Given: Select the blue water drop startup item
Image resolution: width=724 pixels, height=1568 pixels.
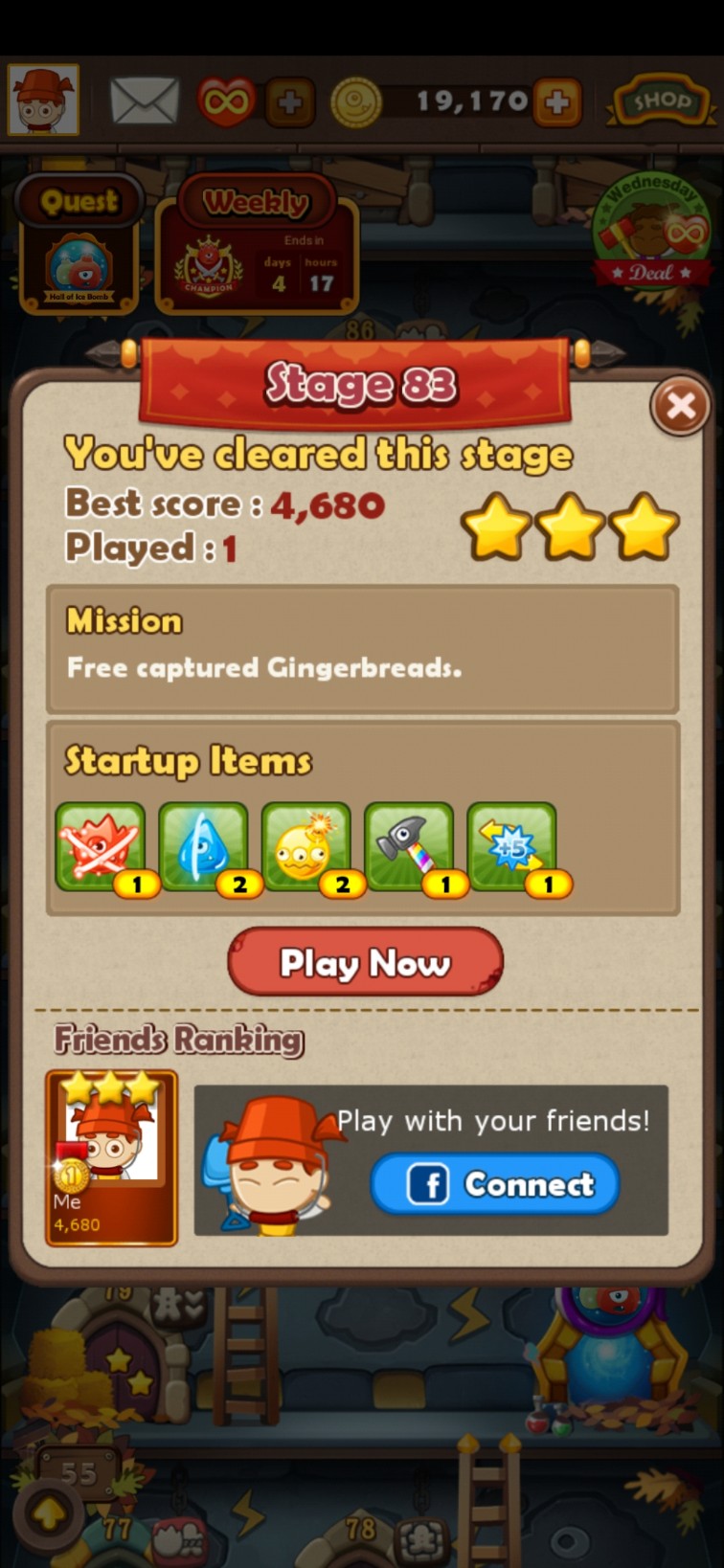Looking at the screenshot, I should click(203, 847).
